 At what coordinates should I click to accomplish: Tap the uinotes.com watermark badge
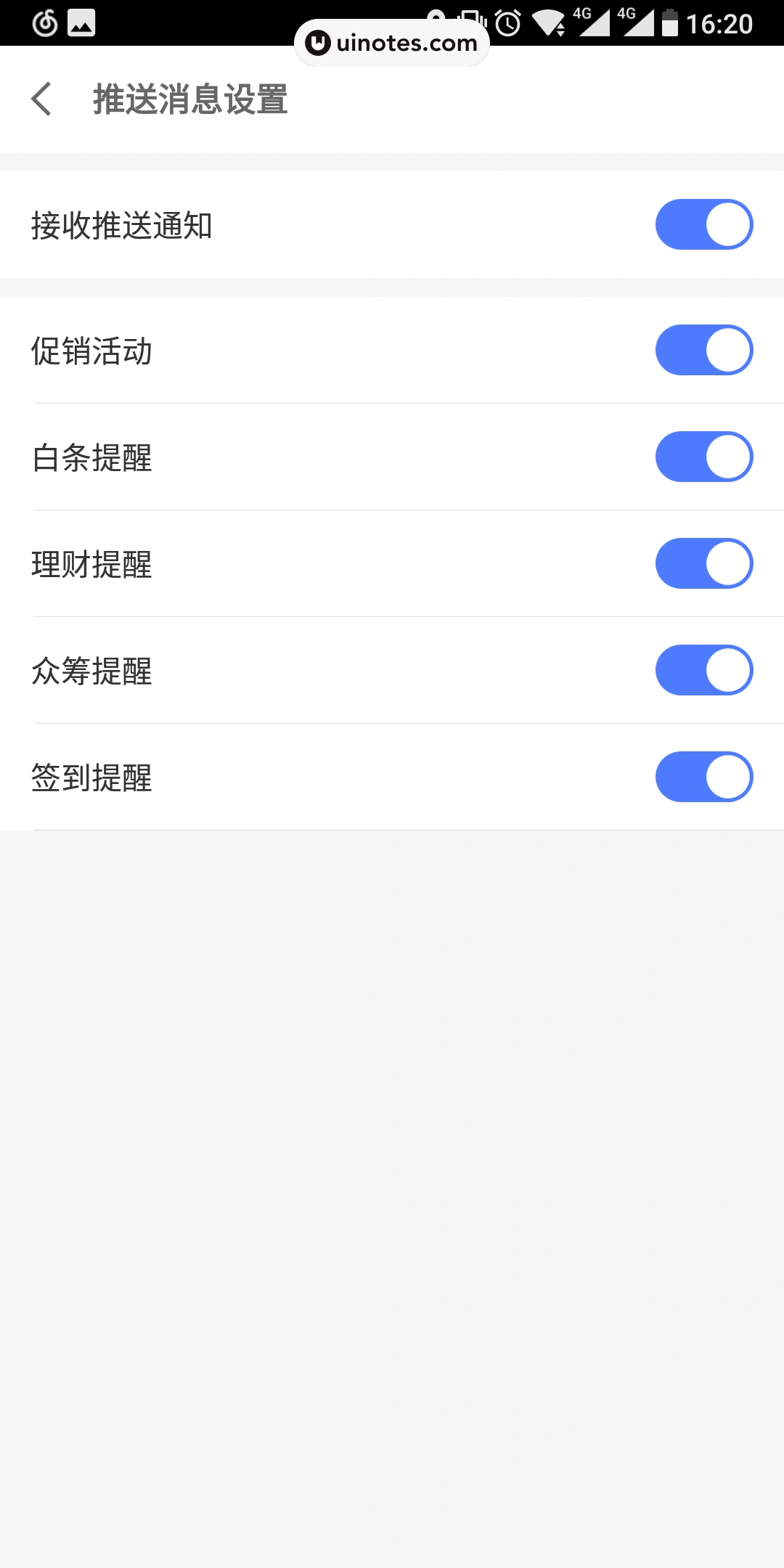391,42
